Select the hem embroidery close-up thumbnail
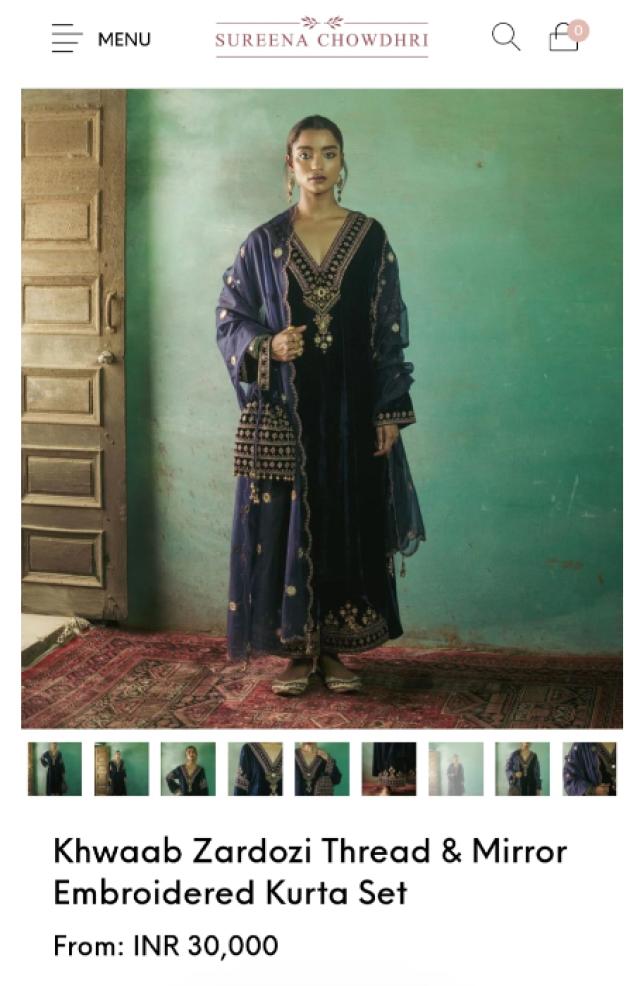 [389, 769]
